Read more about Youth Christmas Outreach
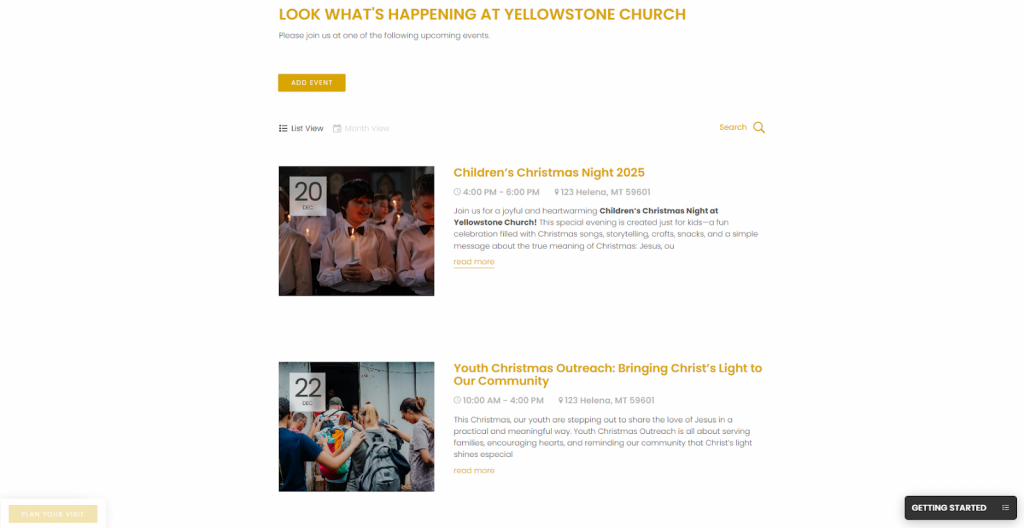Image resolution: width=1024 pixels, height=528 pixels. (473, 470)
